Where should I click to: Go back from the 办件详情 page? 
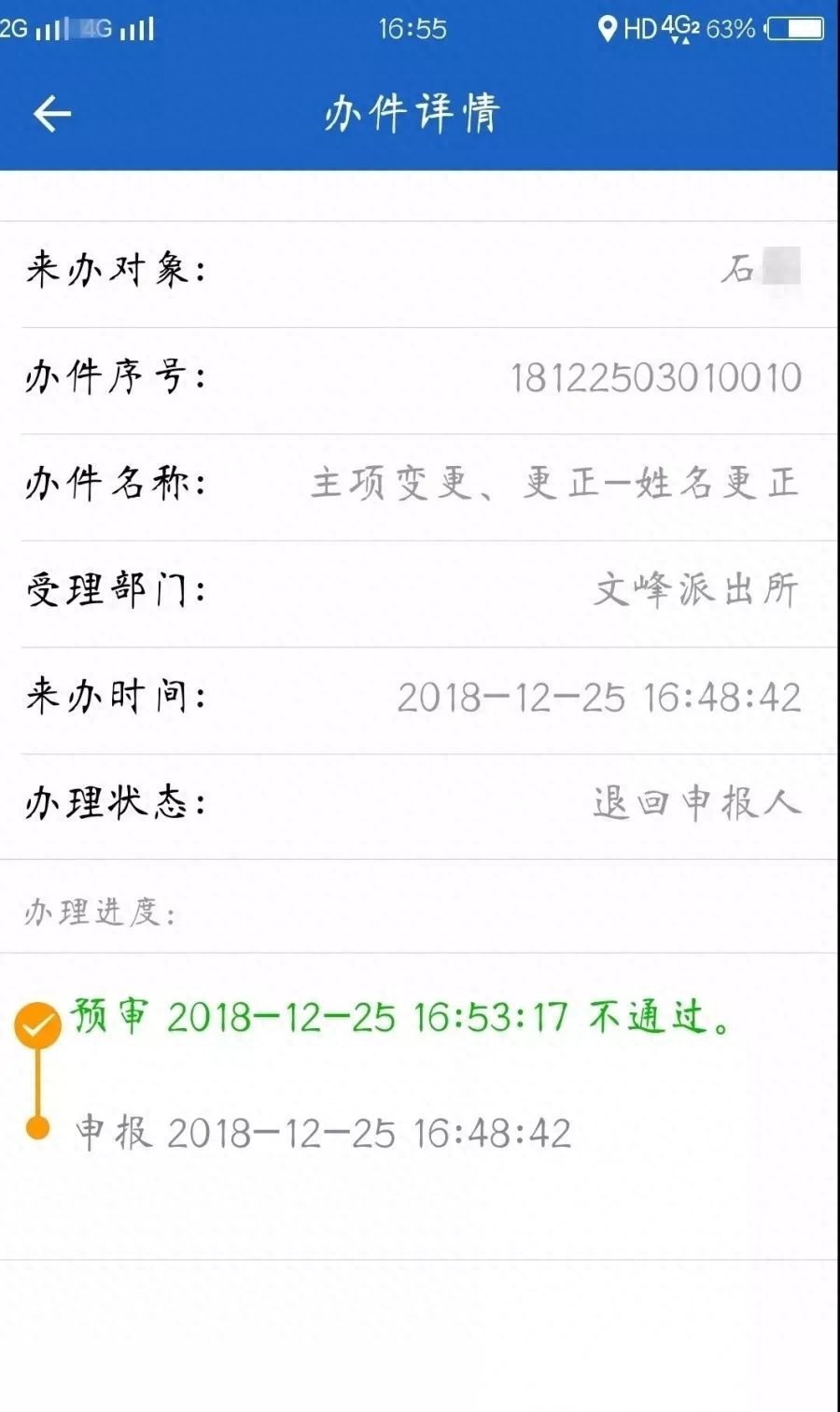[x=52, y=114]
